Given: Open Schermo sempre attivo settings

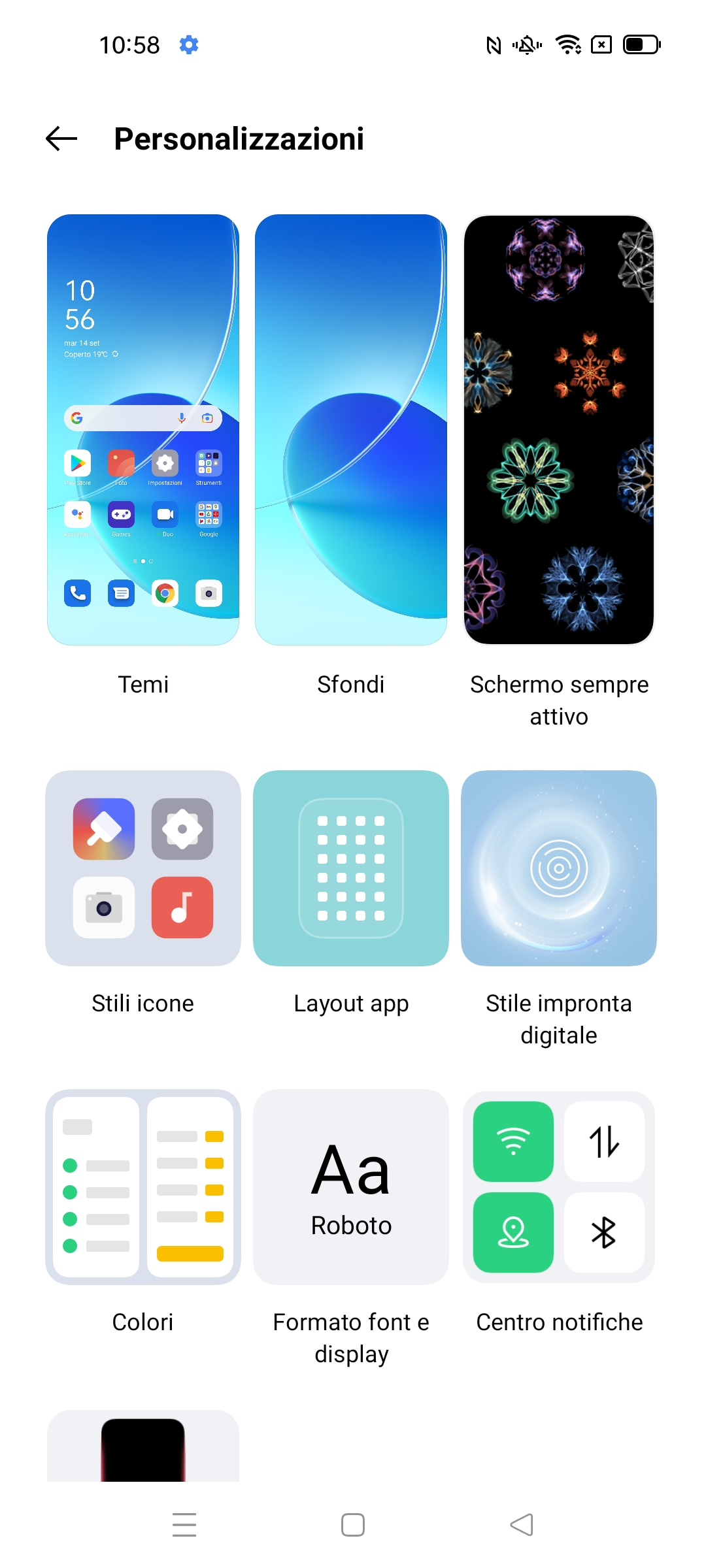Looking at the screenshot, I should (559, 430).
